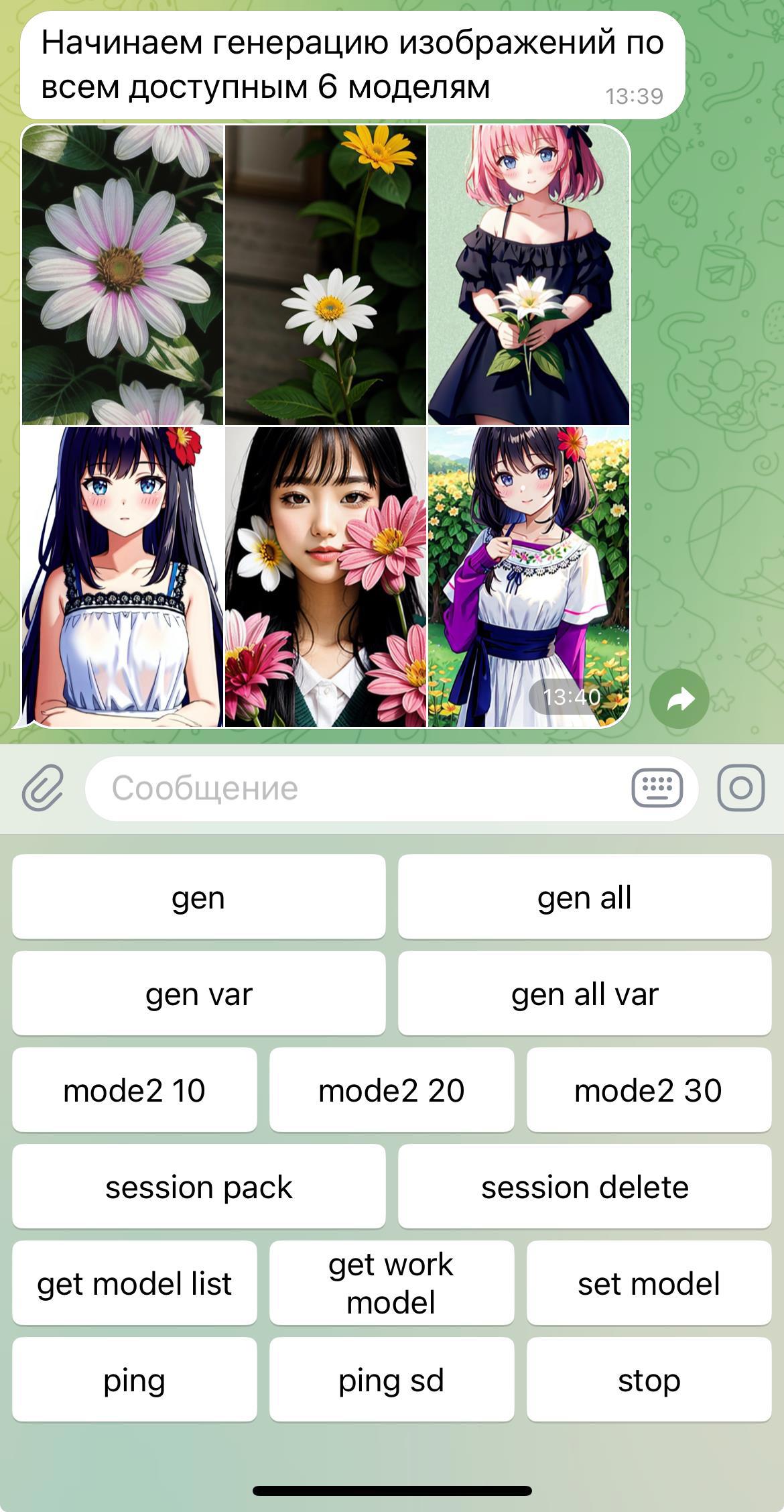
Task: Open the camera icon next to message field
Action: click(740, 788)
